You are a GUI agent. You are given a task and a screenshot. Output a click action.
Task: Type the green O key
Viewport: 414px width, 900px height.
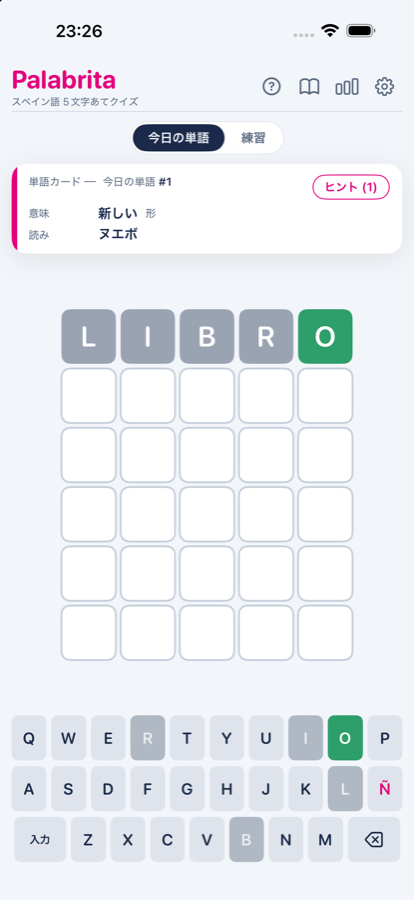click(345, 738)
